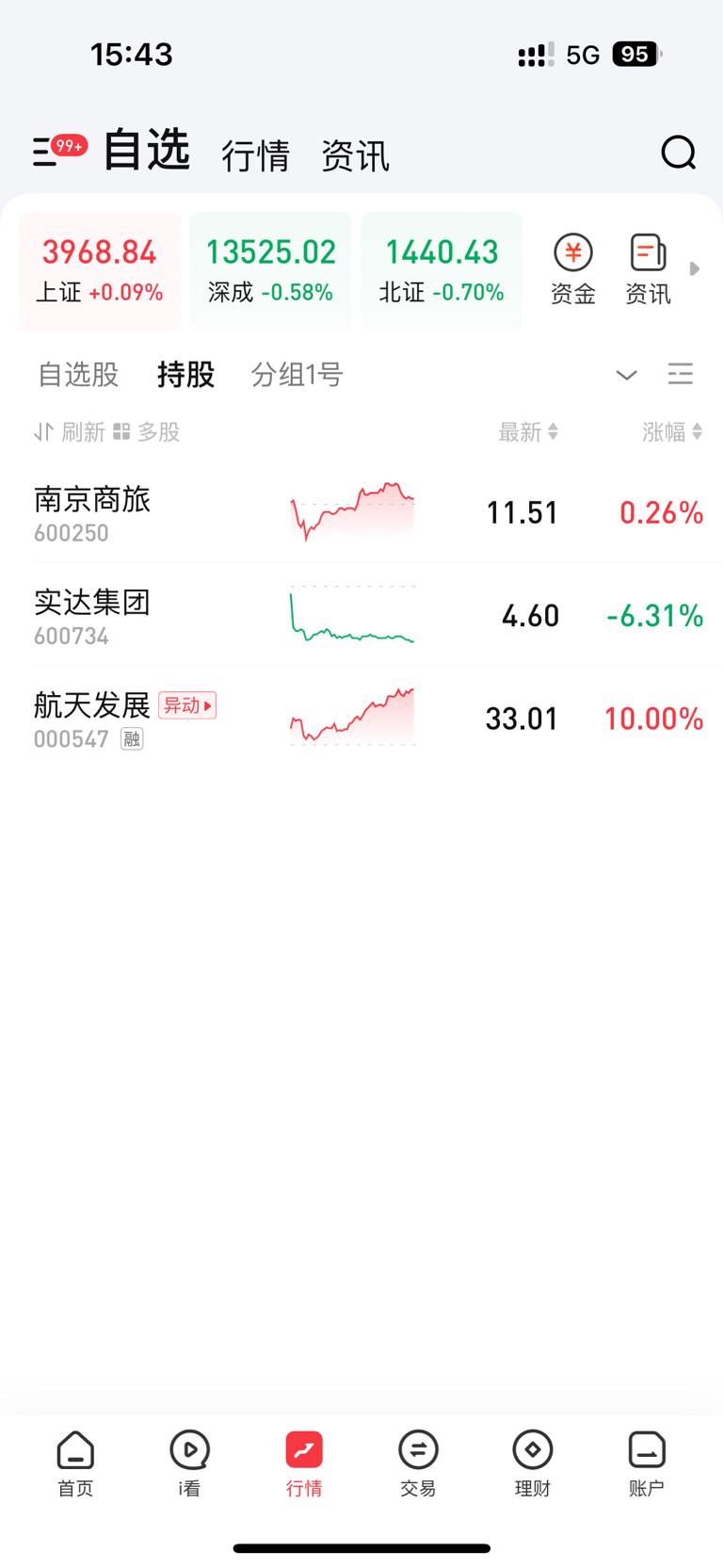View the 异动 tag on 航天发展
Viewport: 724px width, 1568px height.
(x=187, y=705)
